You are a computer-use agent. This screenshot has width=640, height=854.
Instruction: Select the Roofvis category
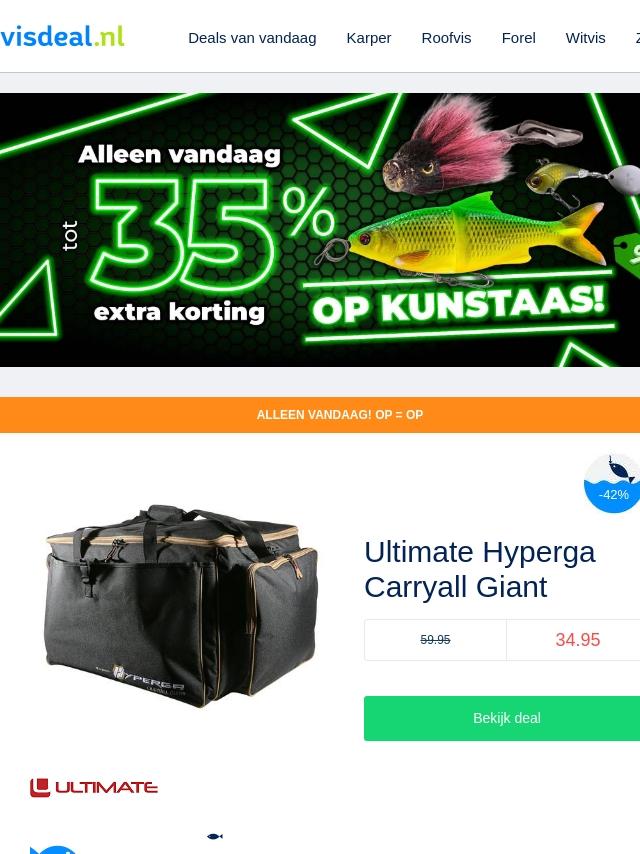tap(446, 38)
